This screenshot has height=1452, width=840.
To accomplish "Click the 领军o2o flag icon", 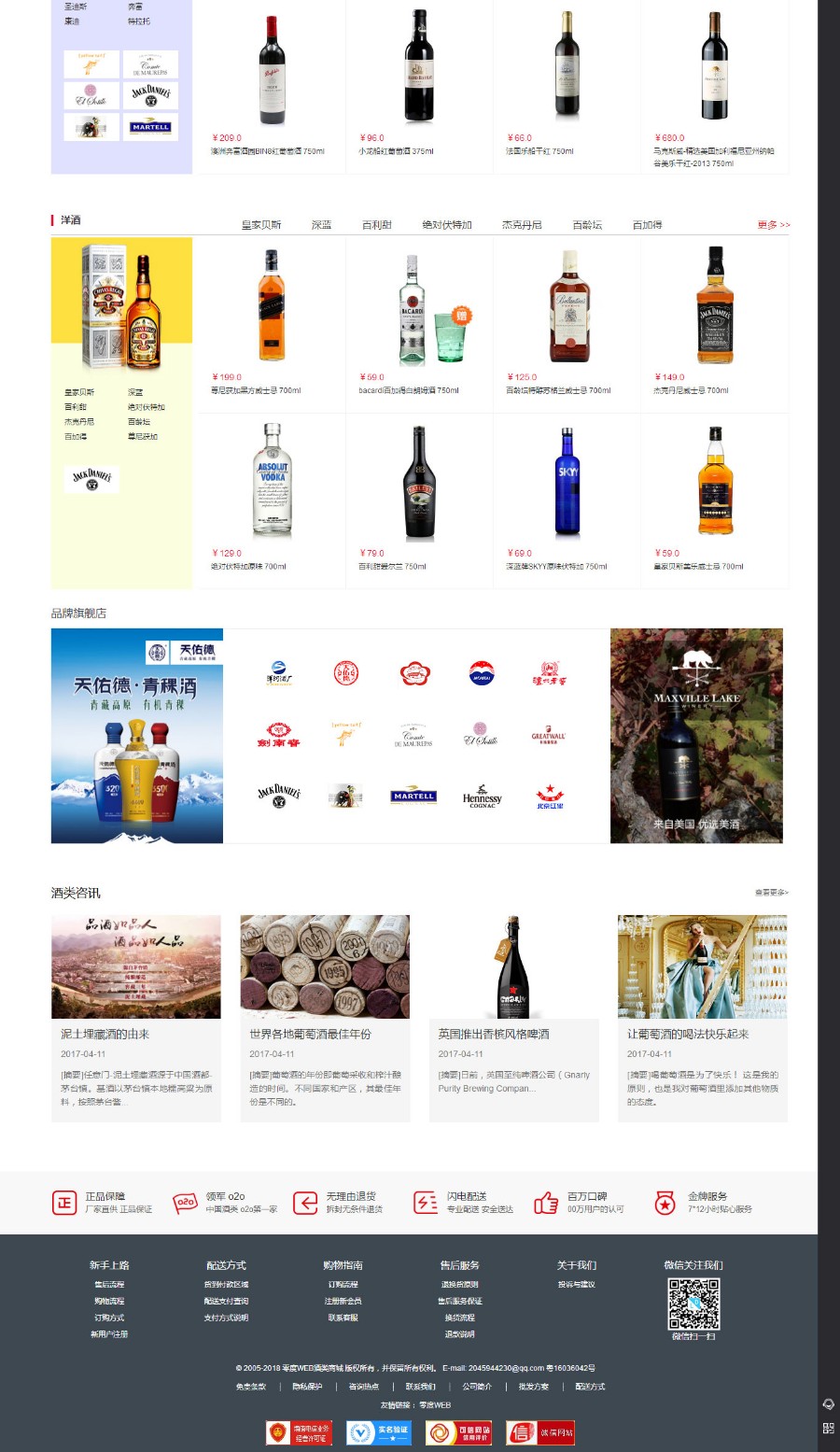I will pos(186,1203).
